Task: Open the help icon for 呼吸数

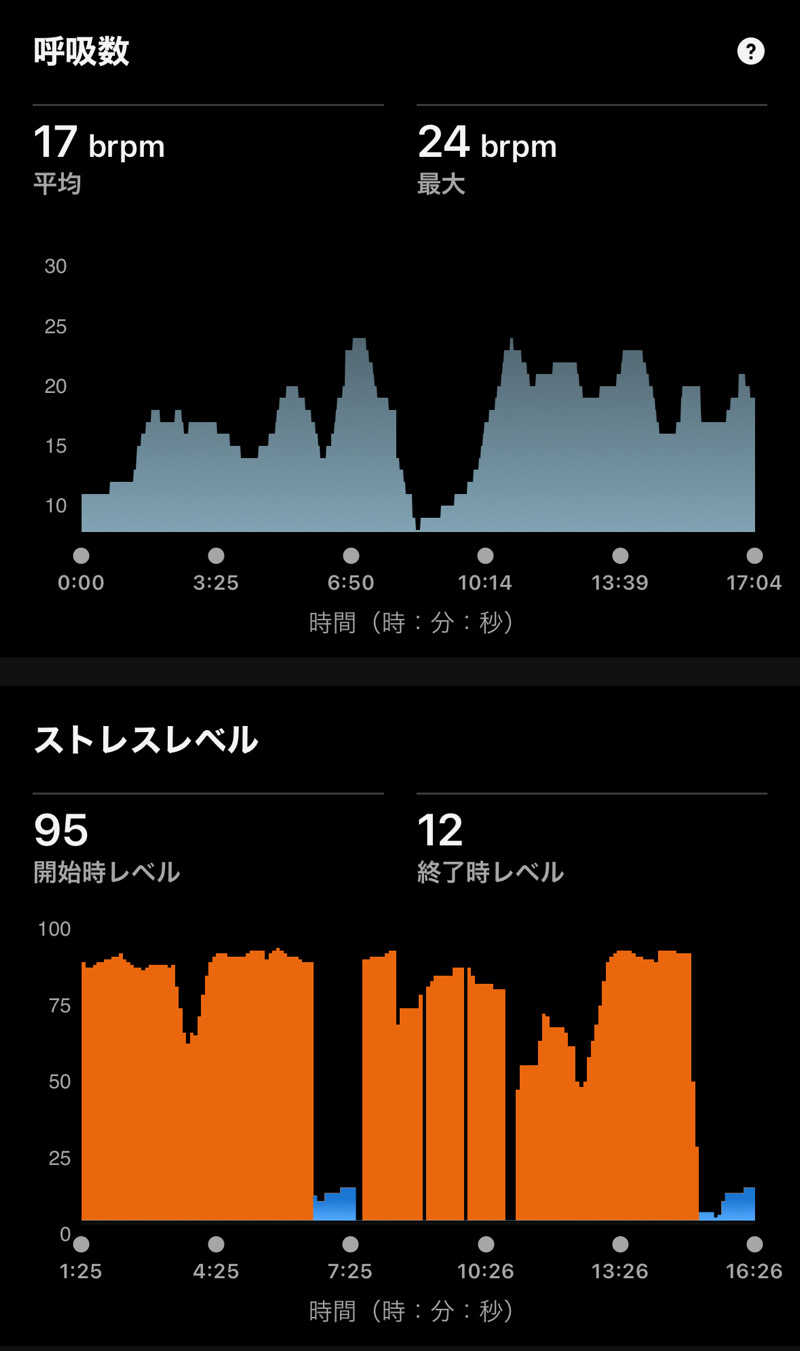Action: click(750, 51)
